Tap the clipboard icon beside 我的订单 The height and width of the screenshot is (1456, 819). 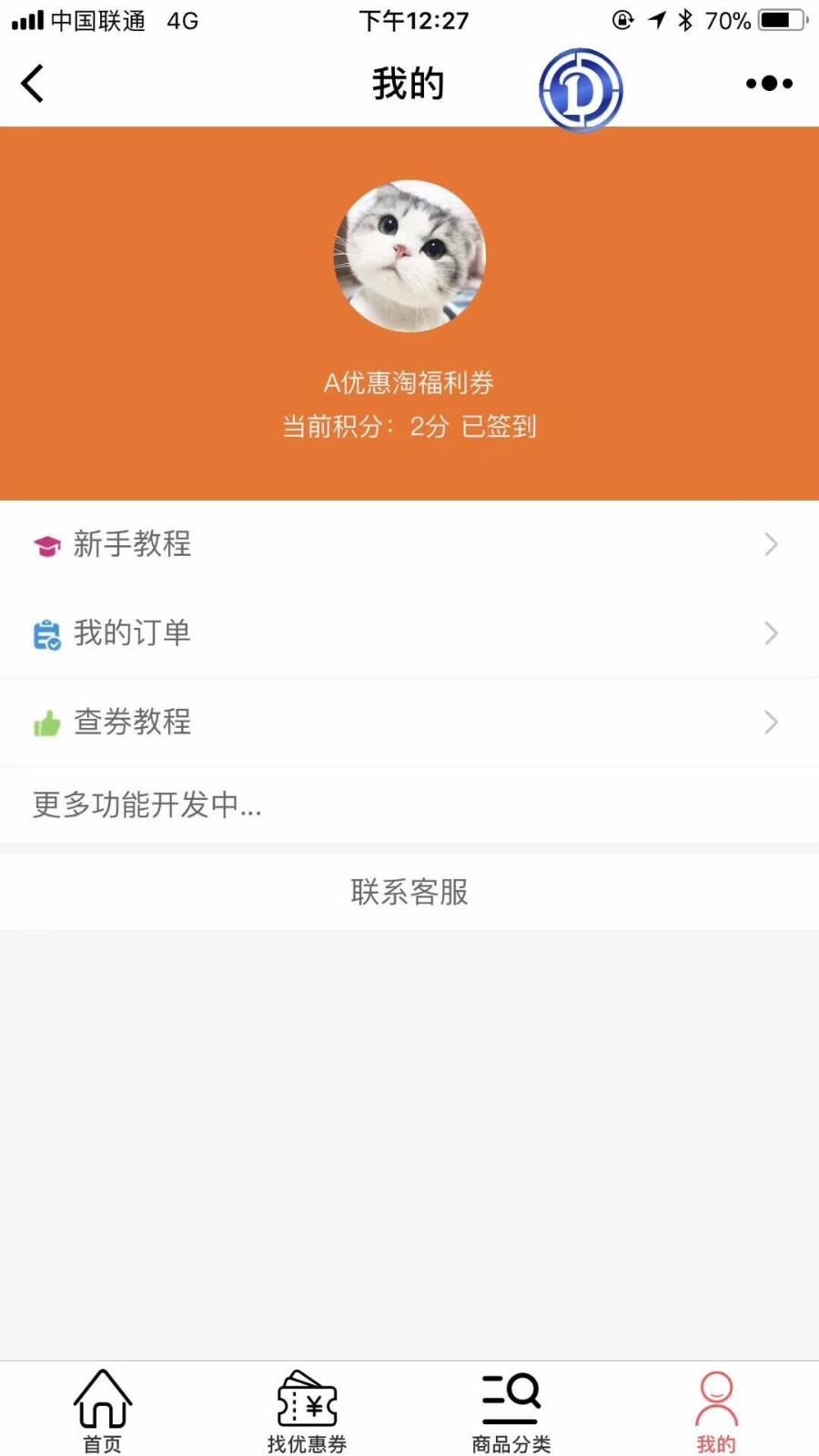pos(45,632)
